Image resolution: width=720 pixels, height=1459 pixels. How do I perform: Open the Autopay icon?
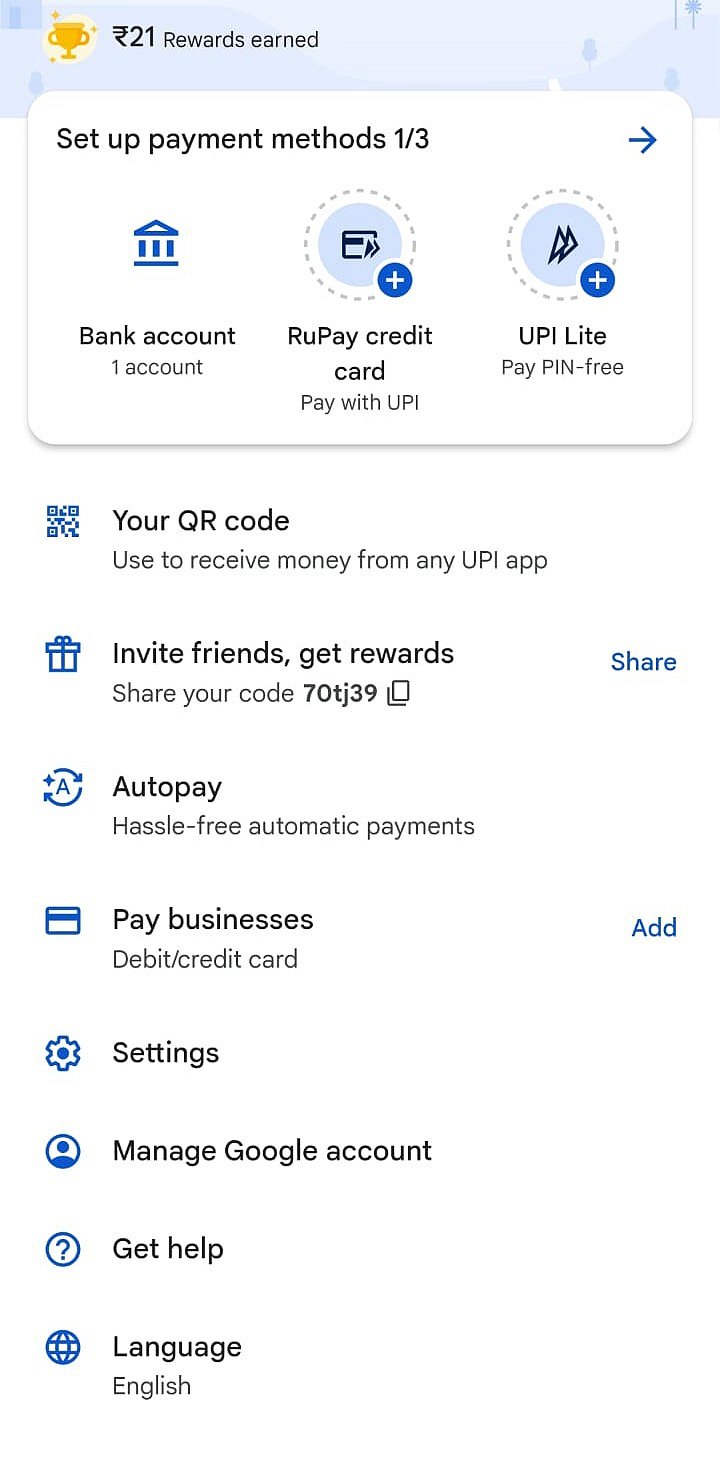click(62, 788)
